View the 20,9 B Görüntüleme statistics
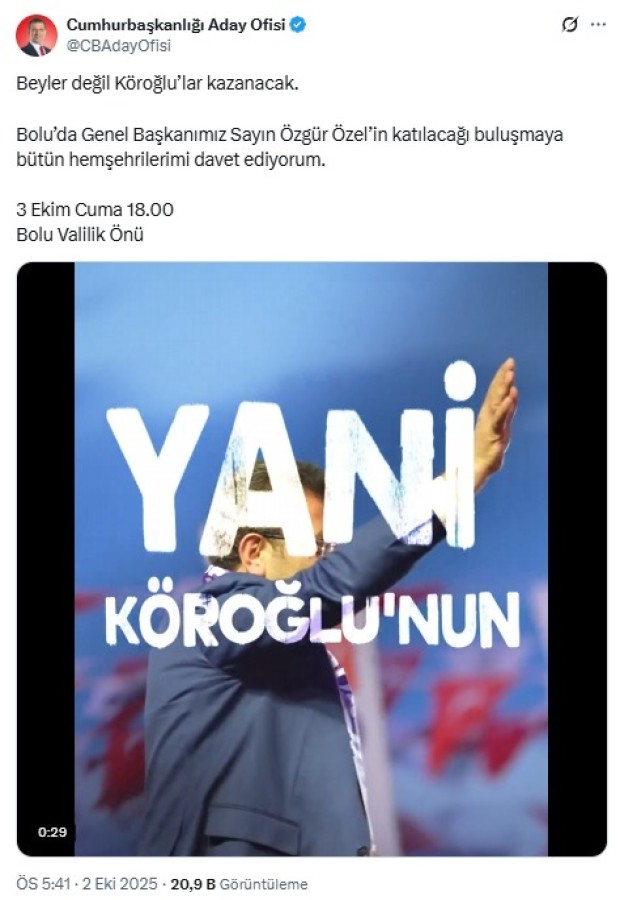The image size is (620, 900). point(239,884)
